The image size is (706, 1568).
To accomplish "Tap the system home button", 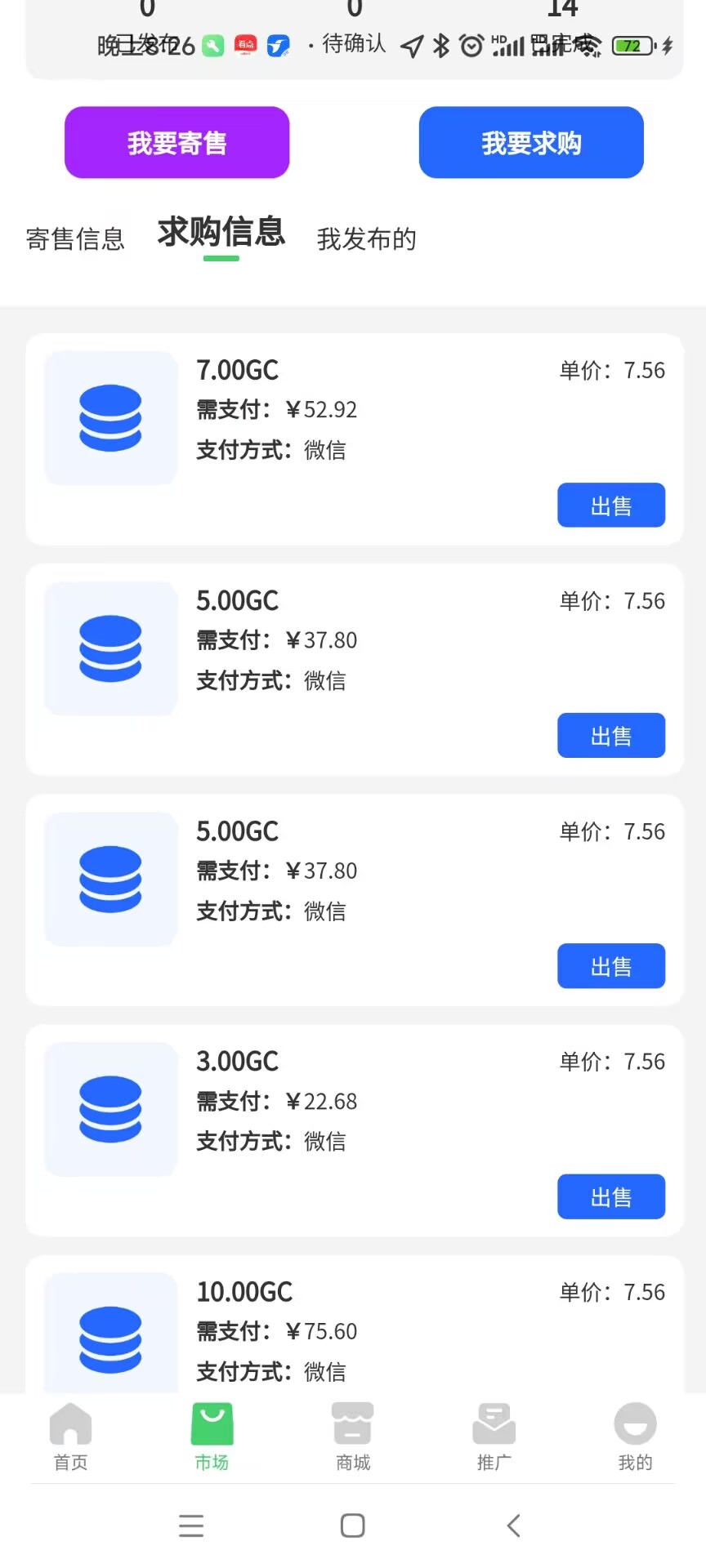I will (353, 1526).
